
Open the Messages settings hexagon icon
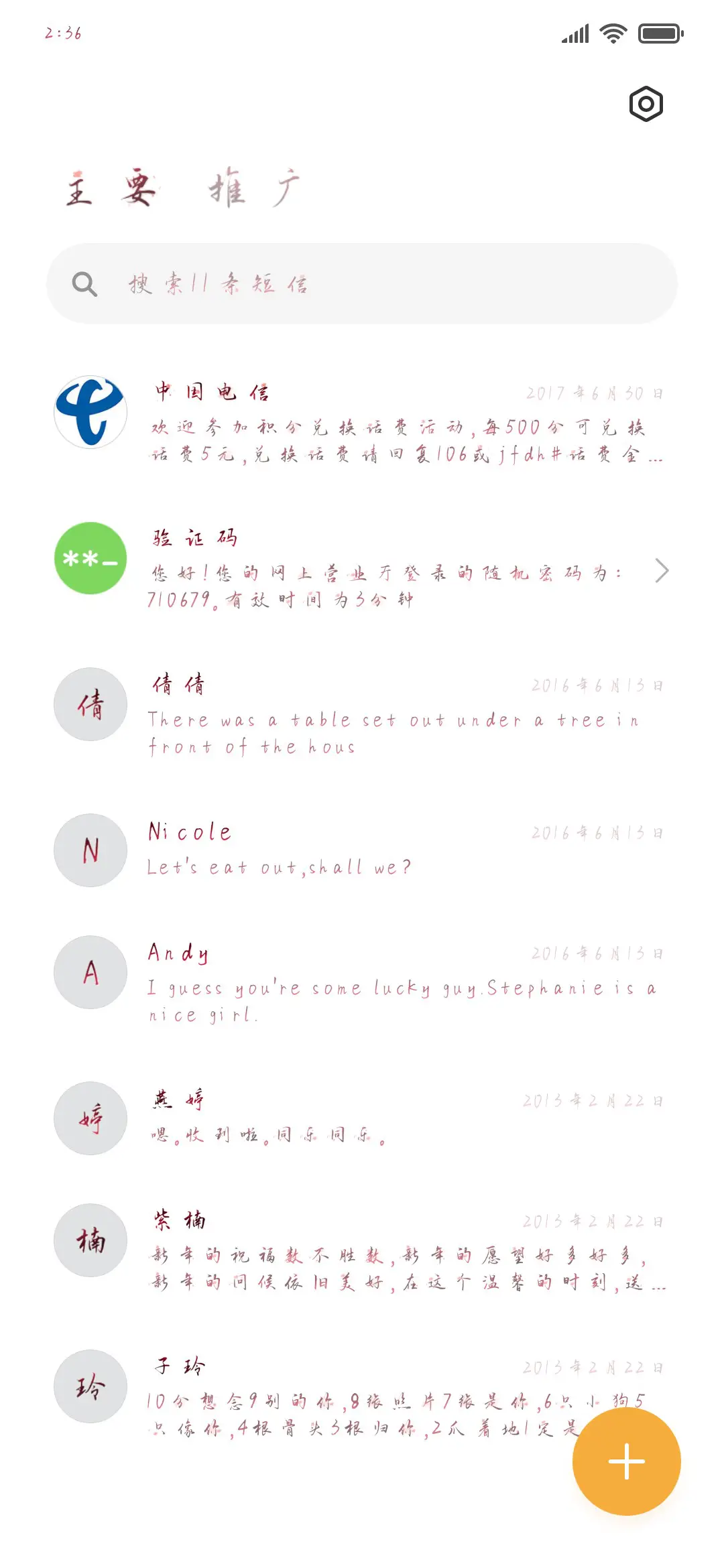pyautogui.click(x=646, y=104)
